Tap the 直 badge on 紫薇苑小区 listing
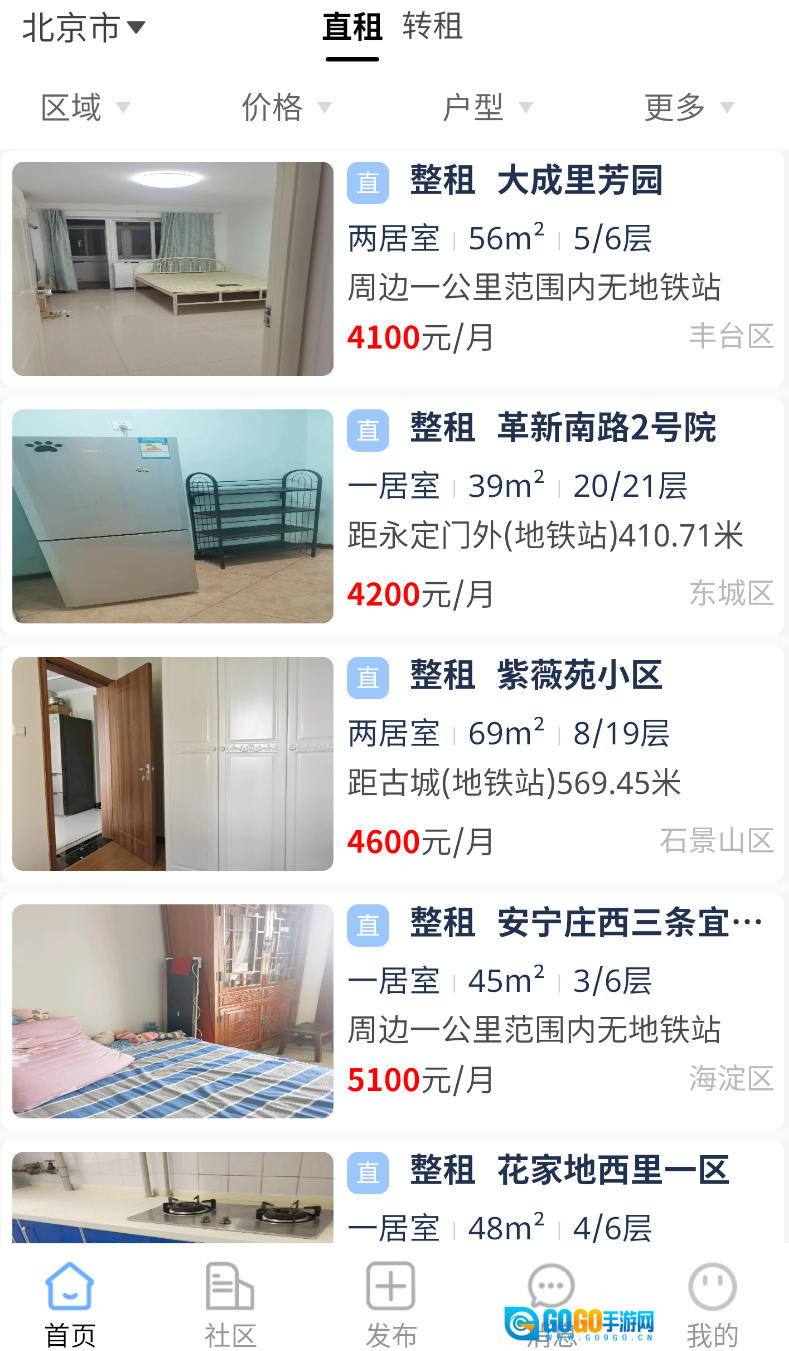 (x=368, y=678)
